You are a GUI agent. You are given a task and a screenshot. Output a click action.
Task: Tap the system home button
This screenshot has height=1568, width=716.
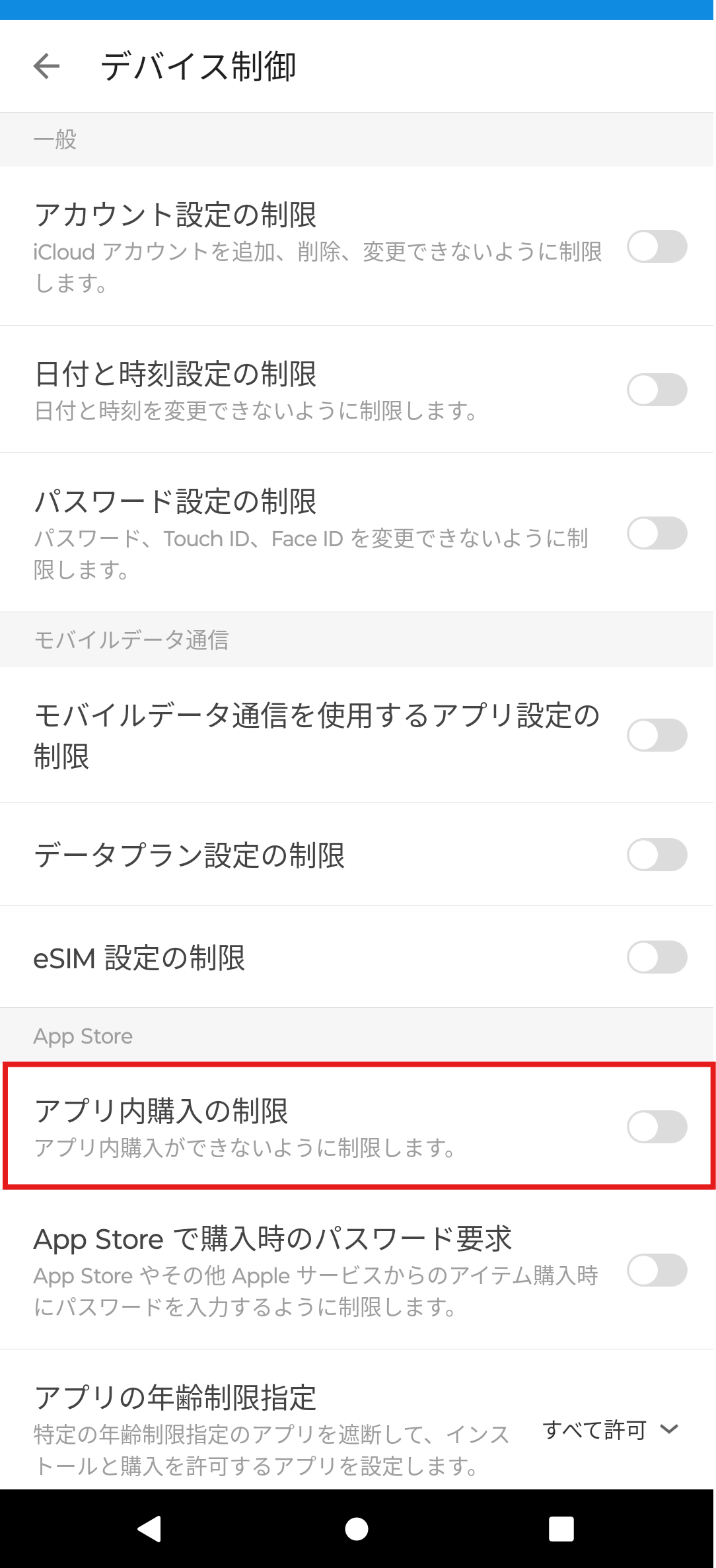(357, 1528)
